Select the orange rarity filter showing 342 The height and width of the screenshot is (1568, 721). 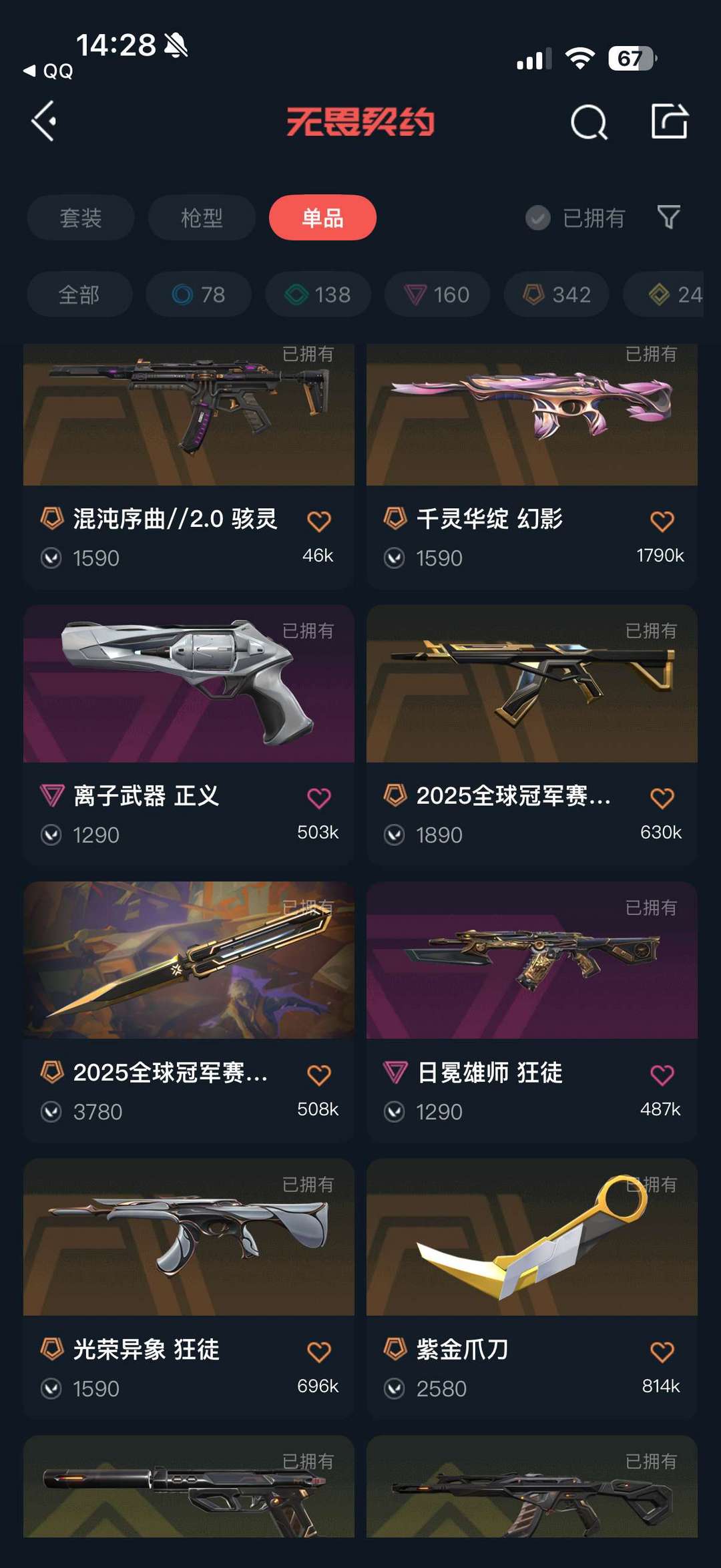tap(557, 295)
